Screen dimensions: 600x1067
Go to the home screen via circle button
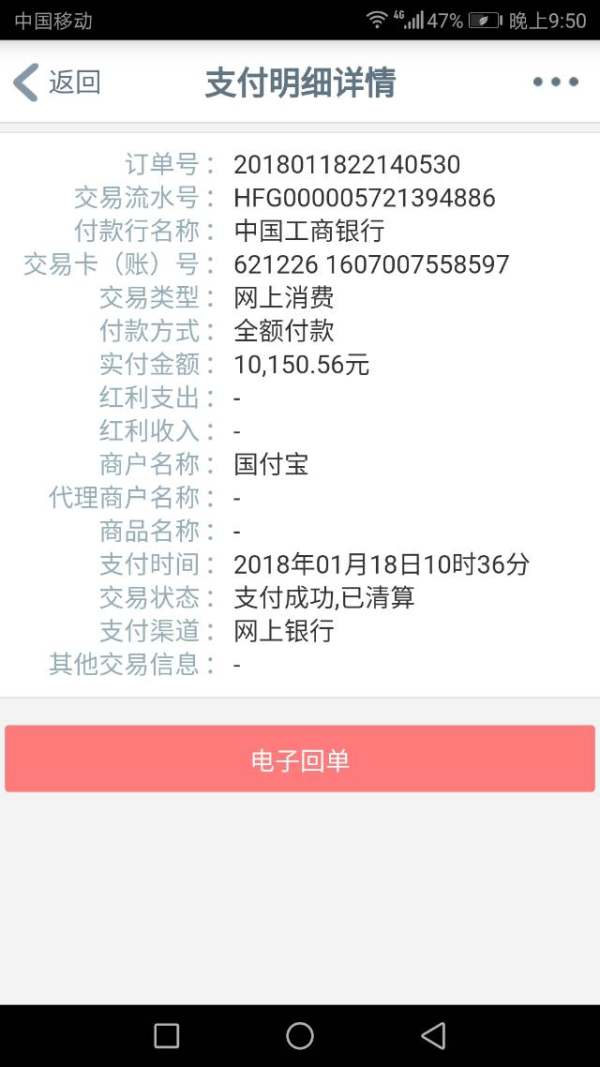click(x=300, y=1035)
